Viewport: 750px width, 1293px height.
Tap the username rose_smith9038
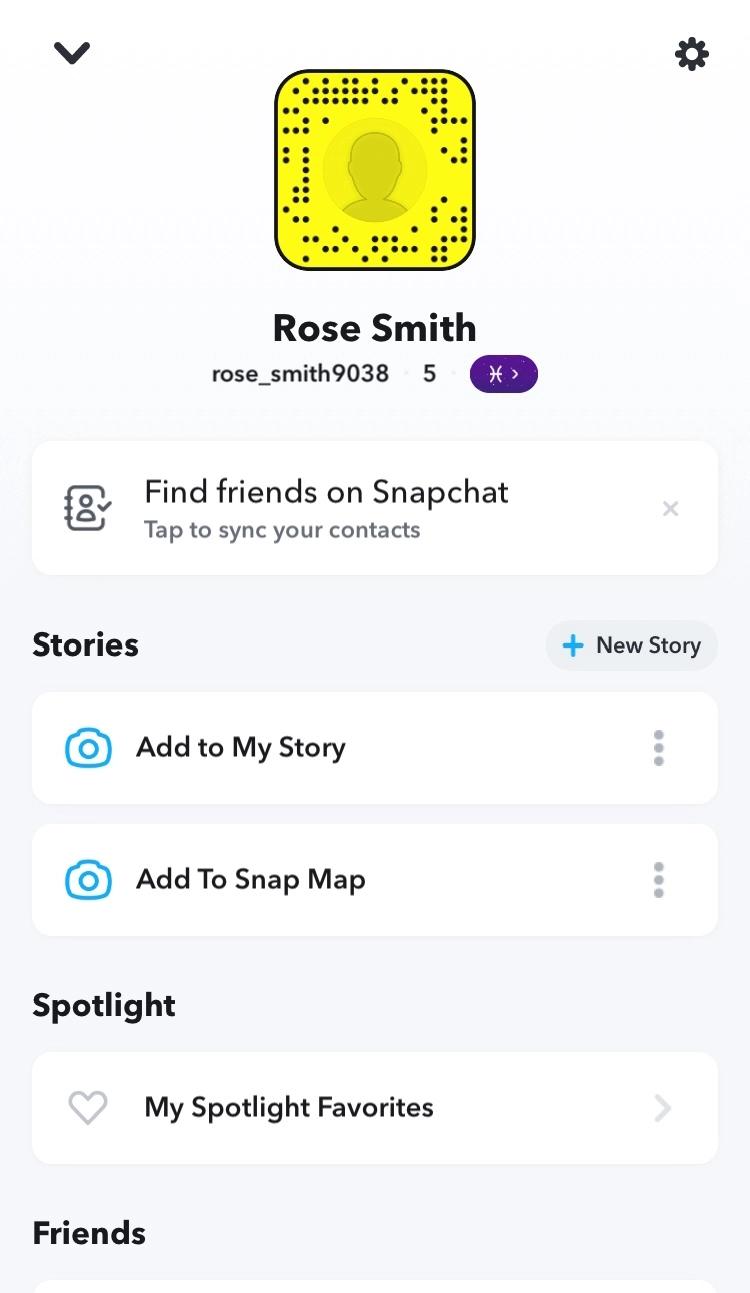pyautogui.click(x=300, y=374)
